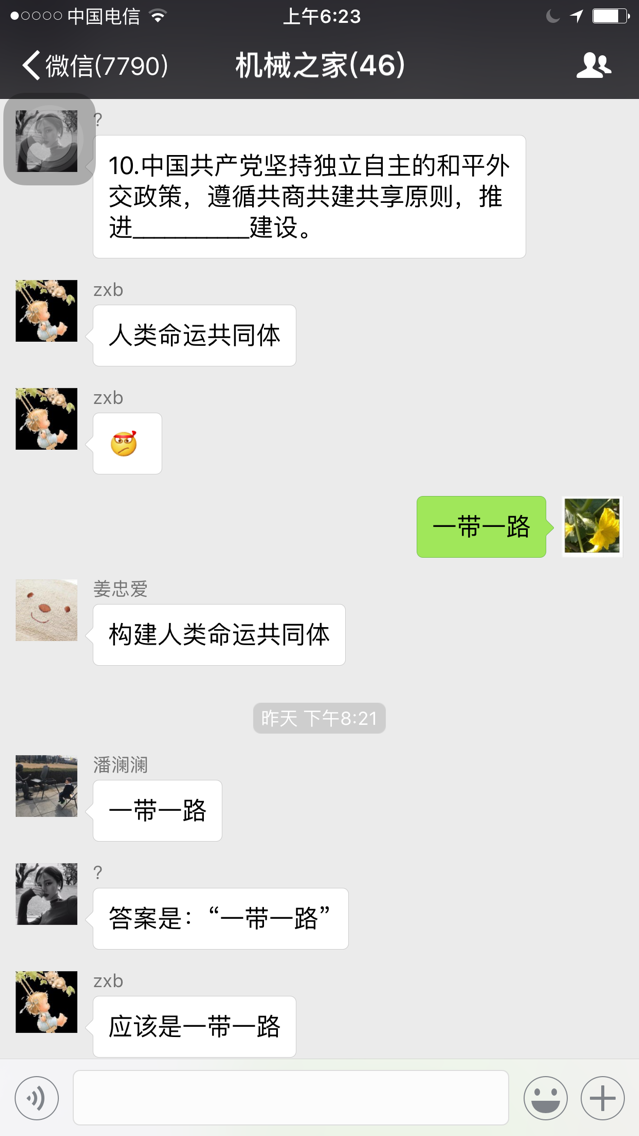The height and width of the screenshot is (1136, 639).
Task: Tap the message text input field
Action: click(290, 1098)
